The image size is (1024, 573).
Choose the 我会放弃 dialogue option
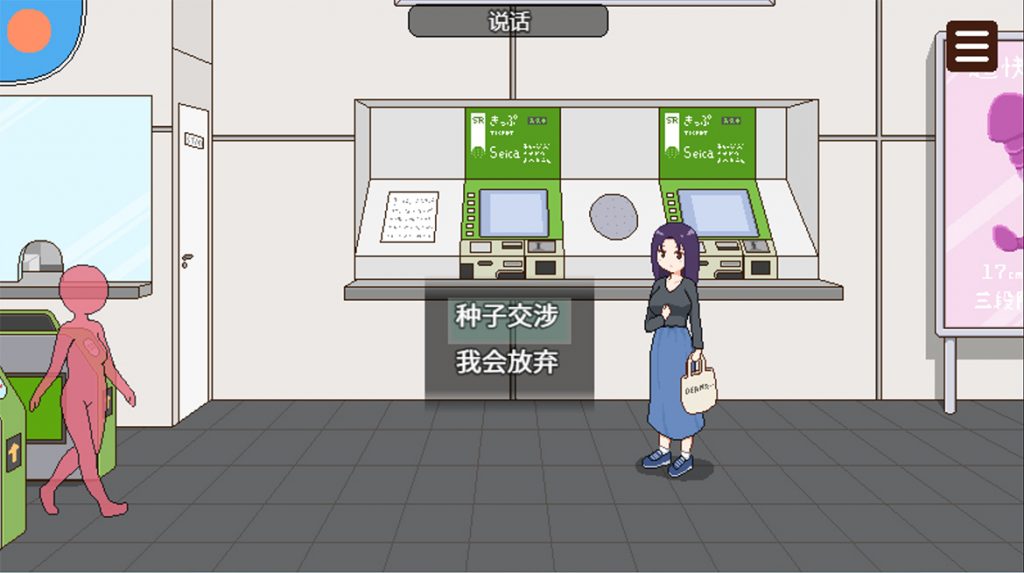[507, 362]
